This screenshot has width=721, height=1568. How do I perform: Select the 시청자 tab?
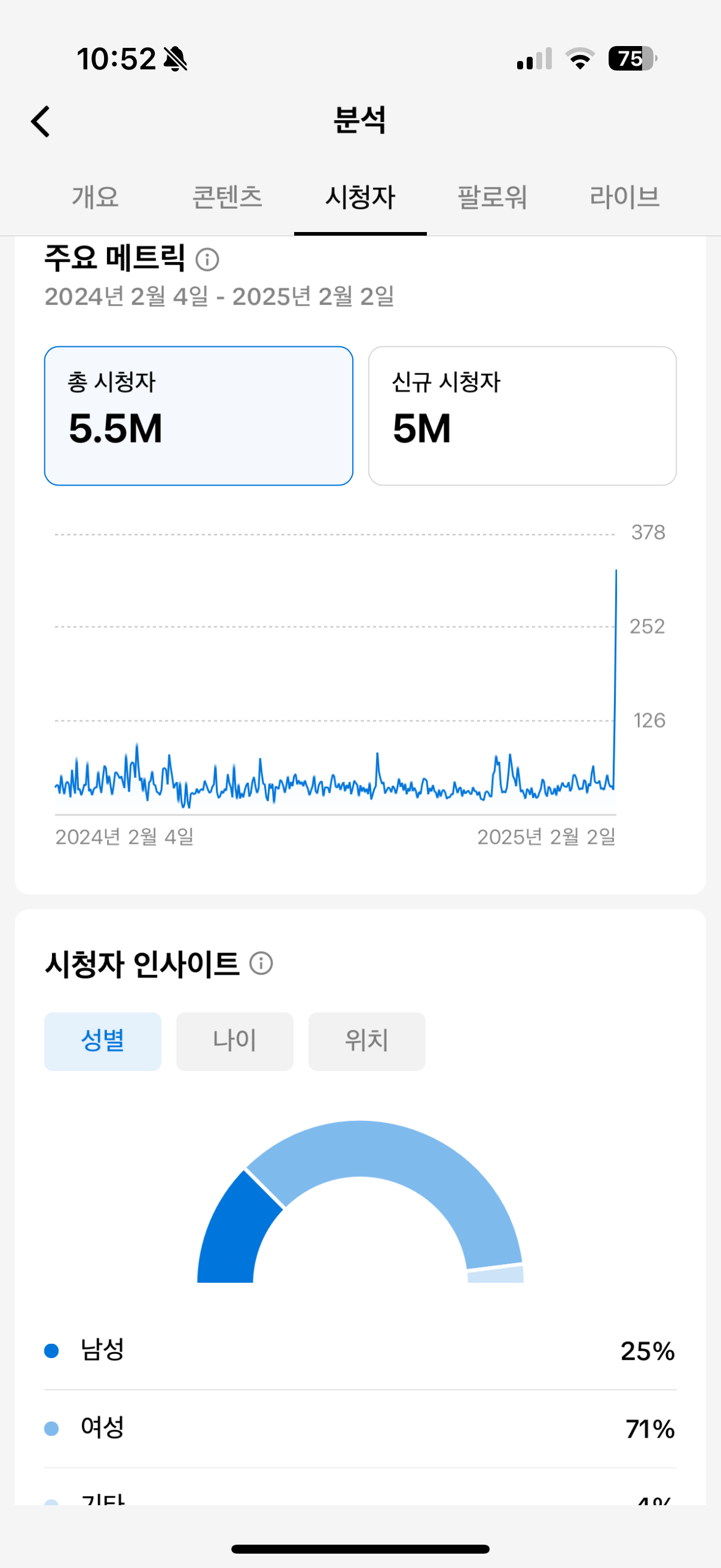(x=360, y=197)
